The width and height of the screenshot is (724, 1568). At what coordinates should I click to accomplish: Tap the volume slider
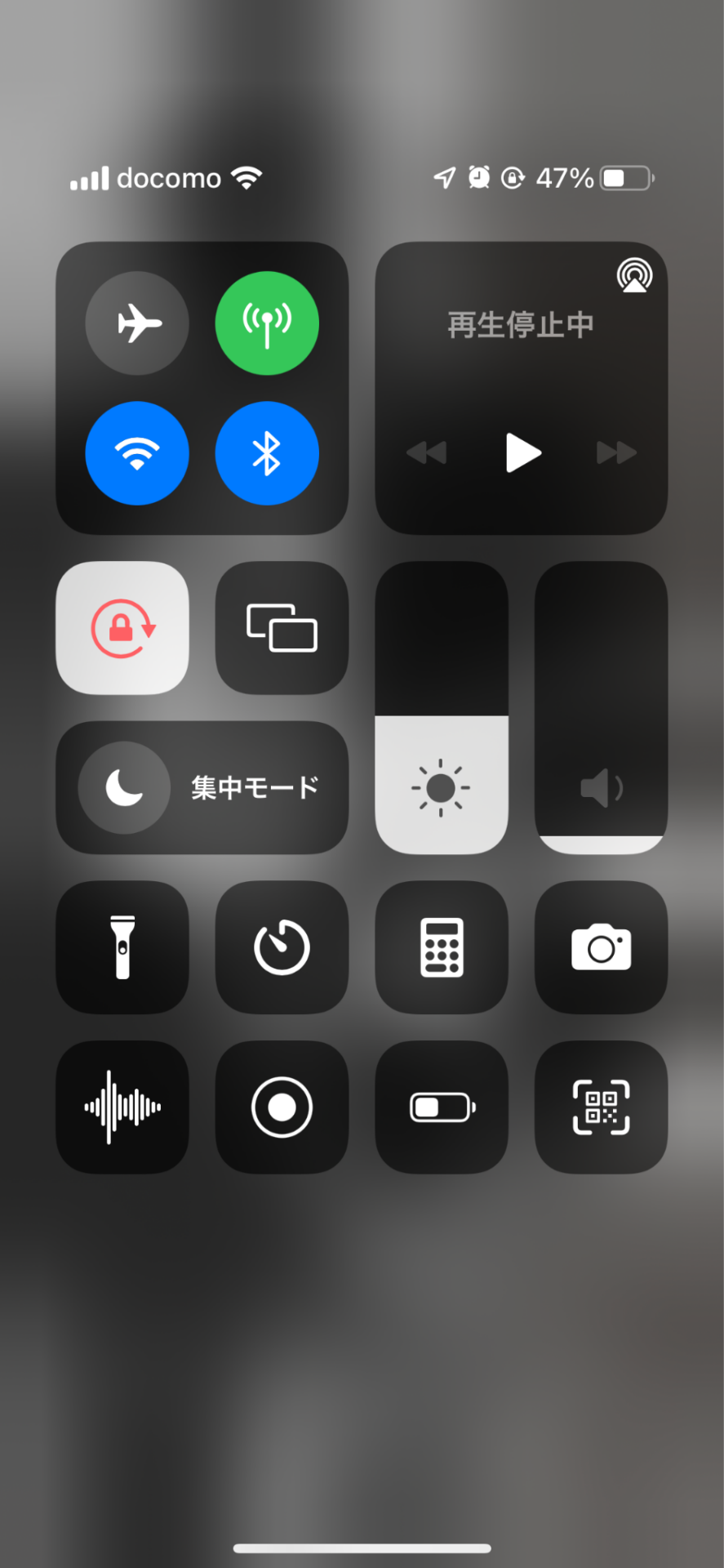(601, 707)
